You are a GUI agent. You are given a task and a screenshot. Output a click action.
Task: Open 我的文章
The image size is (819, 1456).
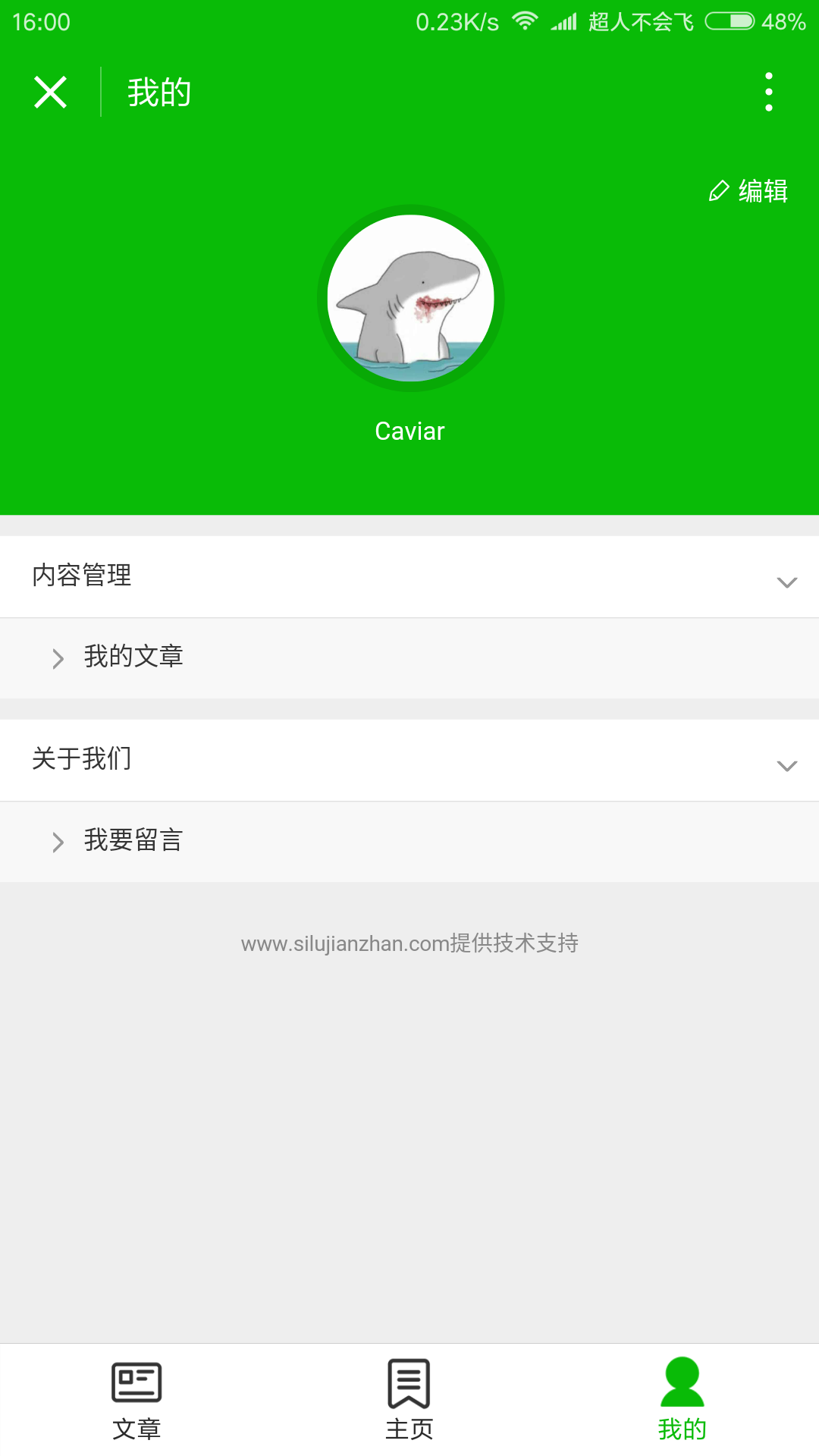(x=133, y=657)
